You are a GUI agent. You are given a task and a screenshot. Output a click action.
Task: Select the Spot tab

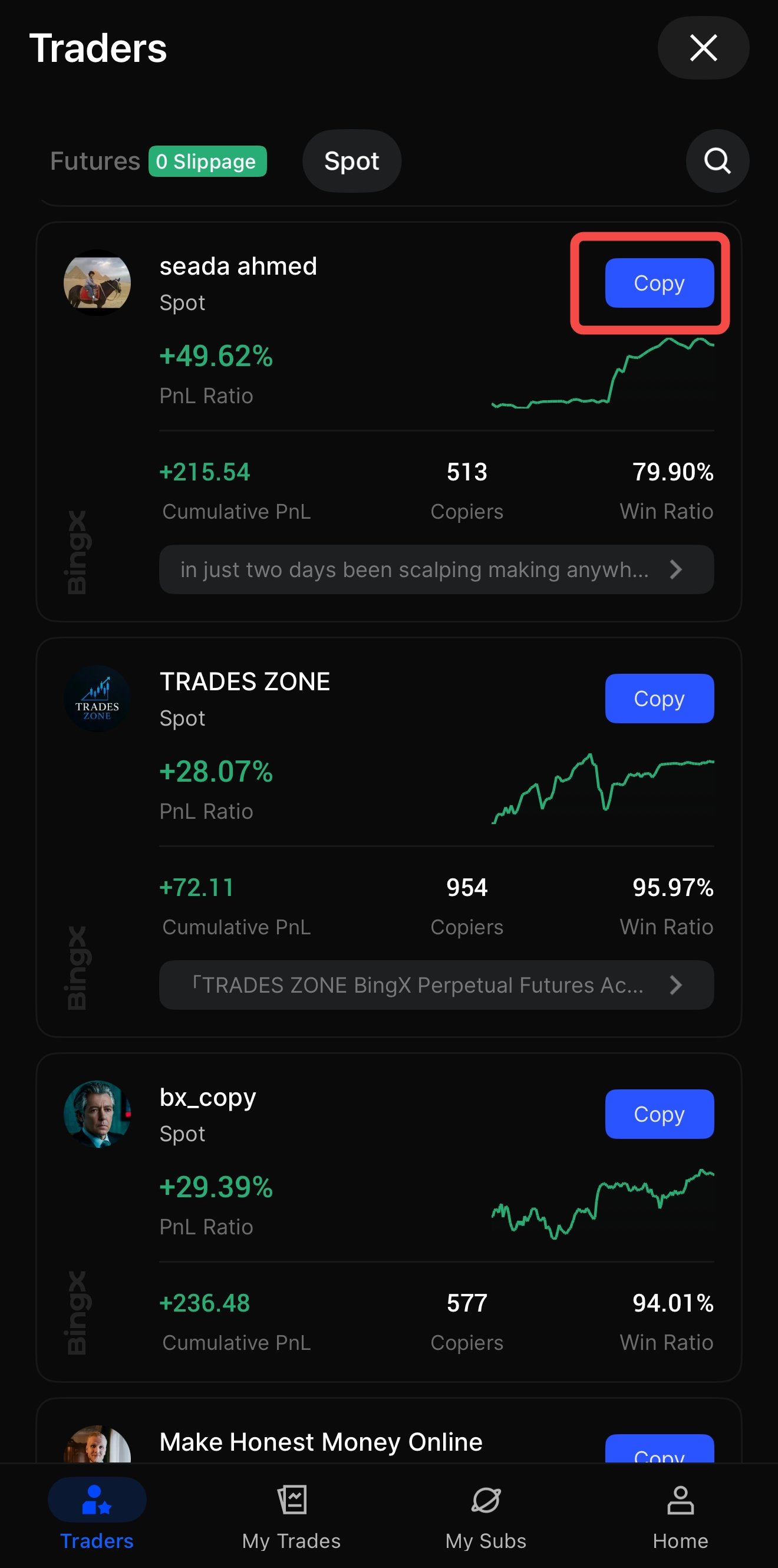click(352, 162)
